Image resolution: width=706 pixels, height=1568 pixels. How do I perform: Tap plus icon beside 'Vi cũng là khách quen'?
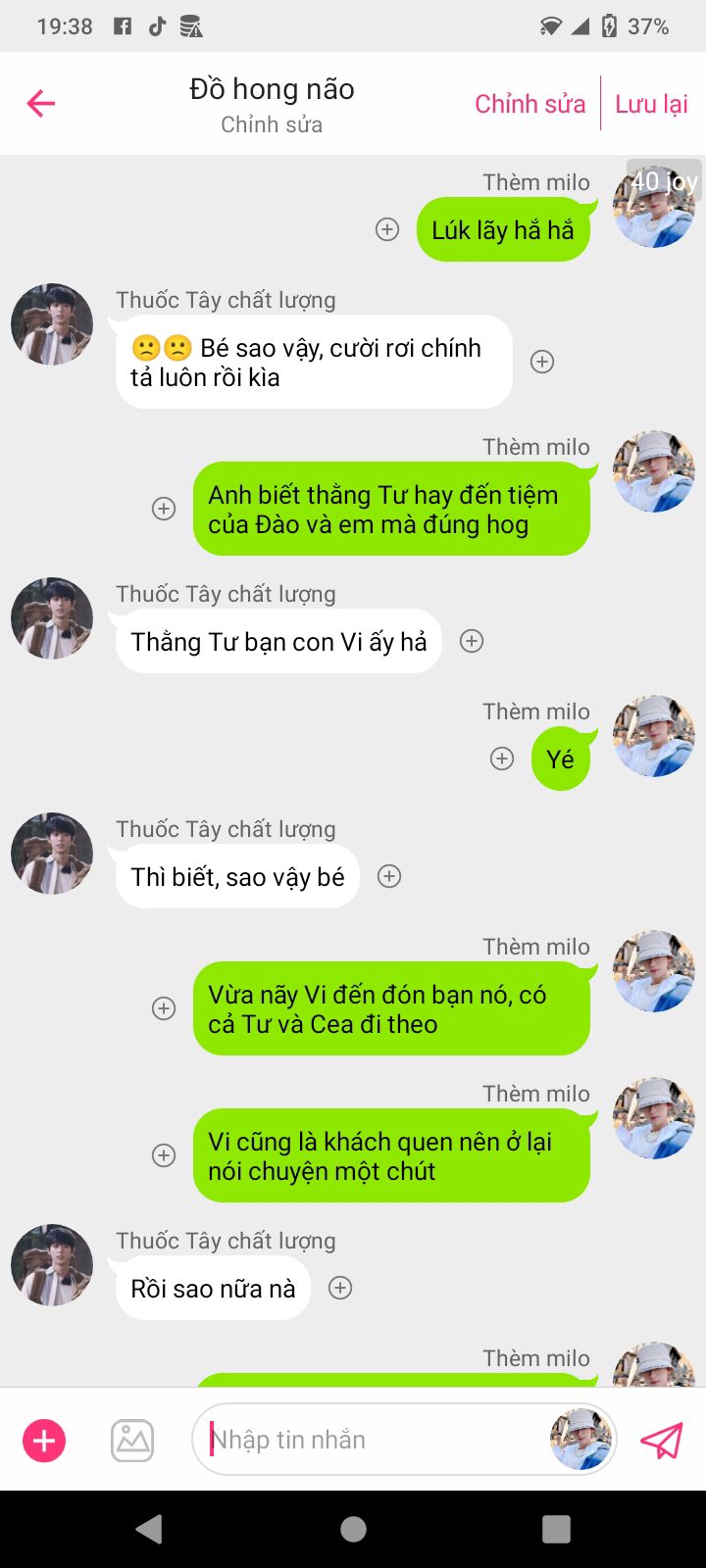pos(164,1155)
